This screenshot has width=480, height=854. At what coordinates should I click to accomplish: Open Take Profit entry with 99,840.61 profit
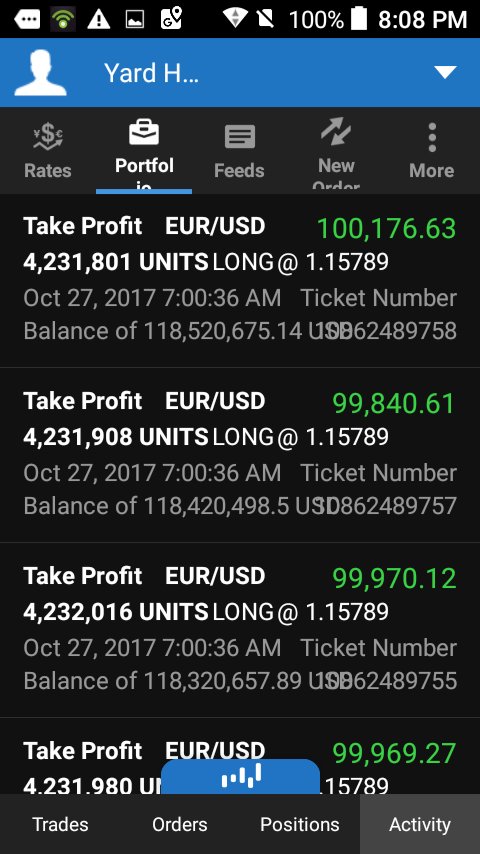[240, 455]
